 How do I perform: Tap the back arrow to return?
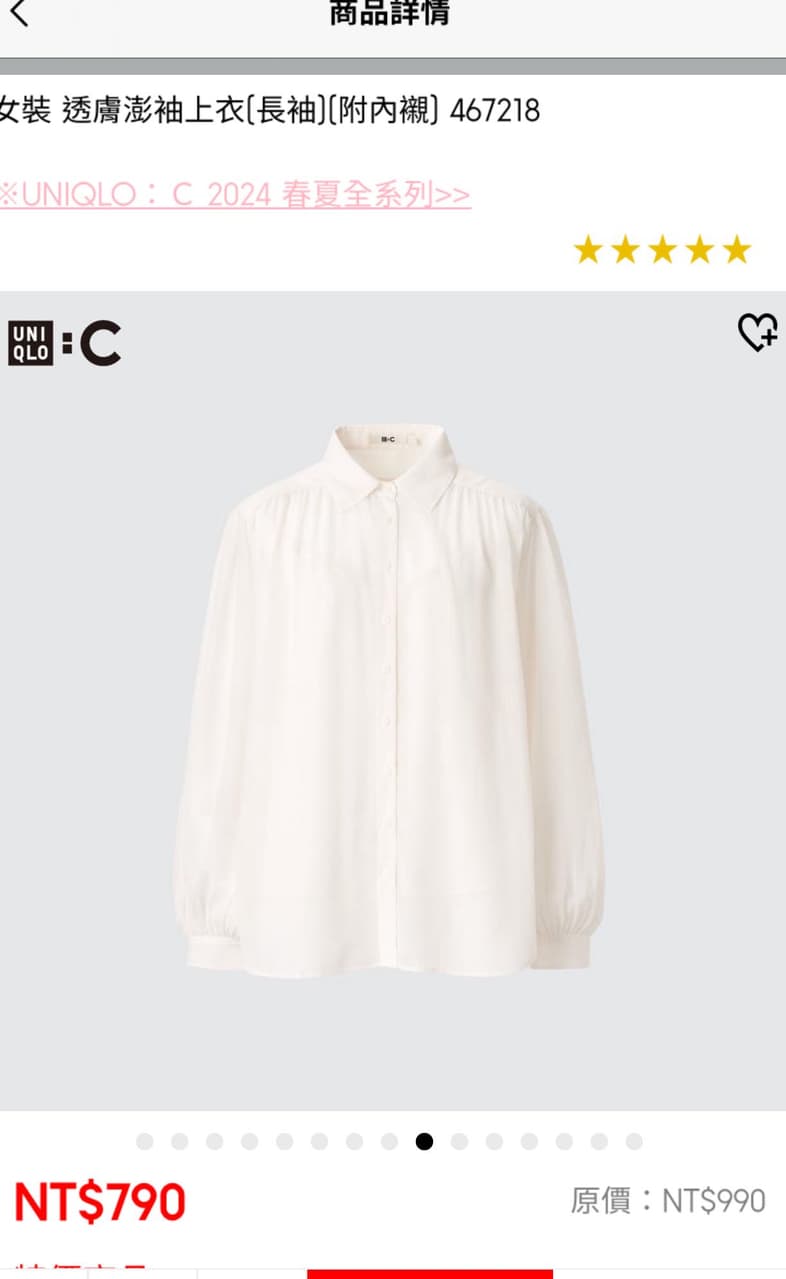pyautogui.click(x=18, y=15)
